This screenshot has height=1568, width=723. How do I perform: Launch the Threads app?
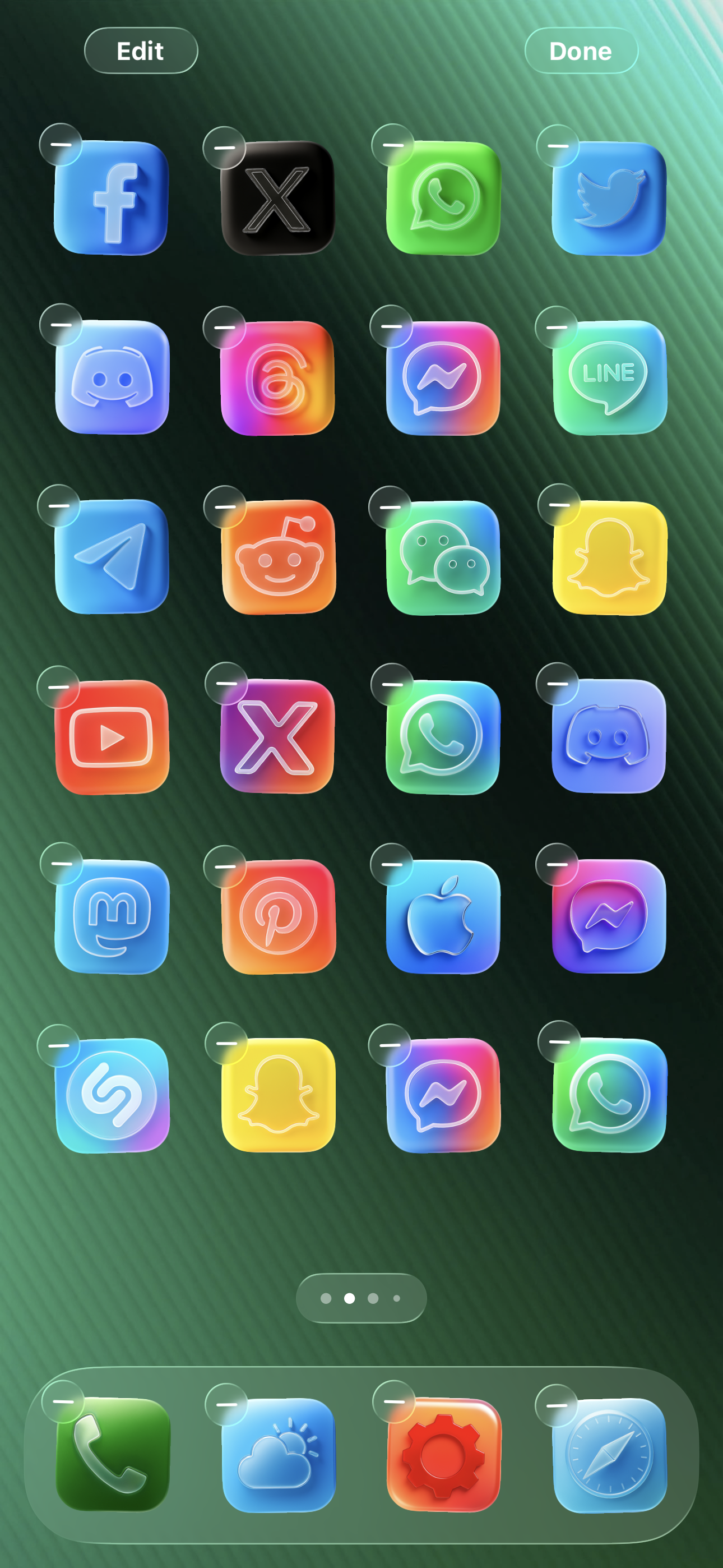coord(277,377)
